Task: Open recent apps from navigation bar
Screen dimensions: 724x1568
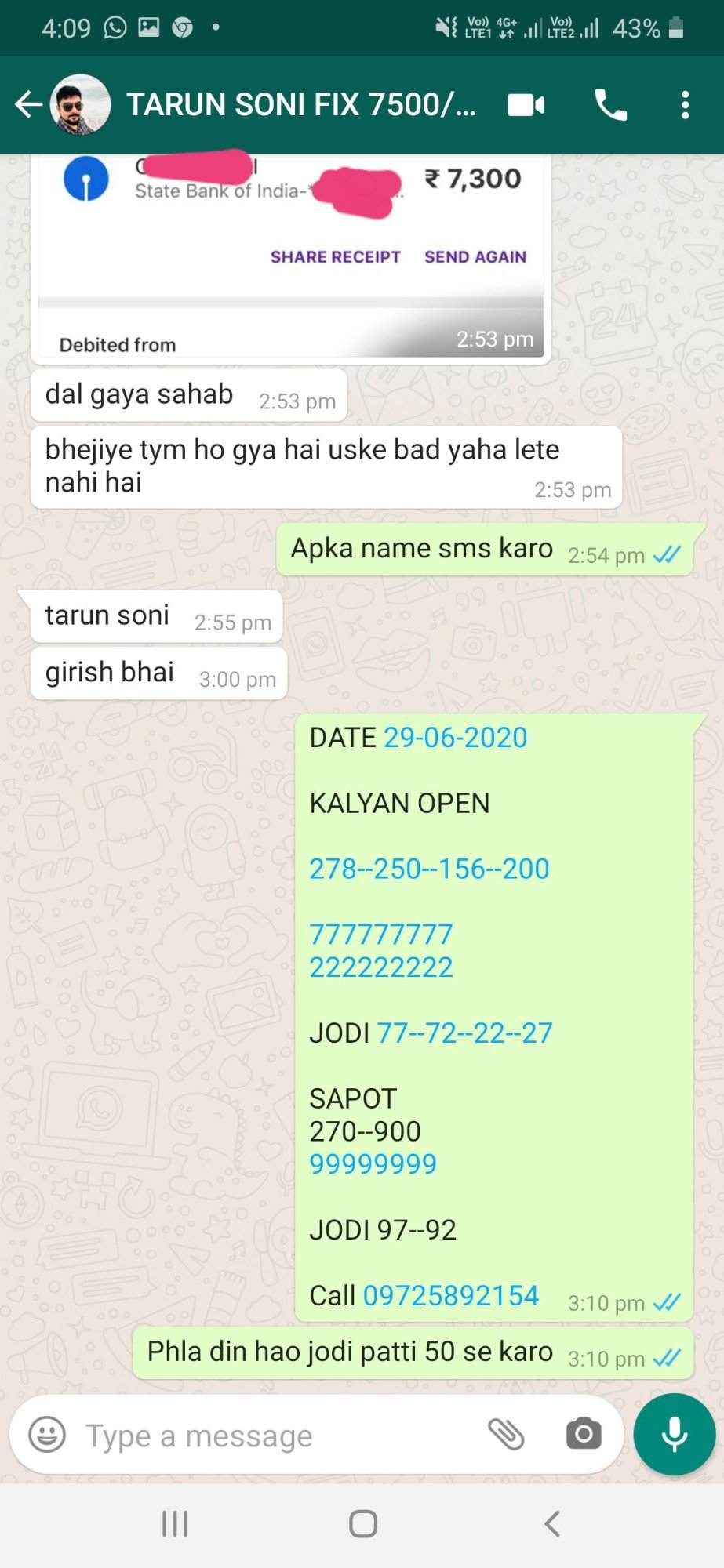Action: [x=174, y=1524]
